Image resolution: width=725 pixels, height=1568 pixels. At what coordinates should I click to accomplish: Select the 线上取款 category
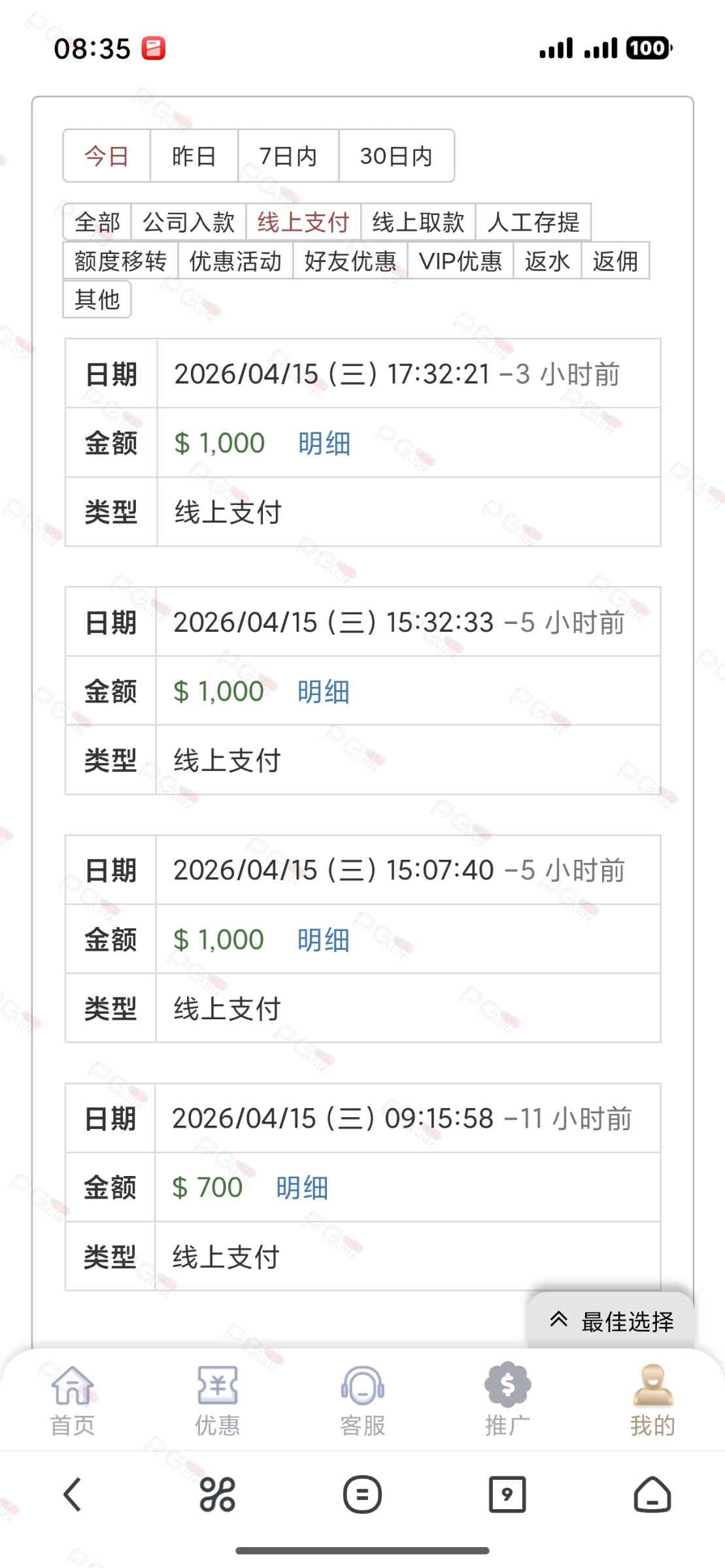(418, 222)
